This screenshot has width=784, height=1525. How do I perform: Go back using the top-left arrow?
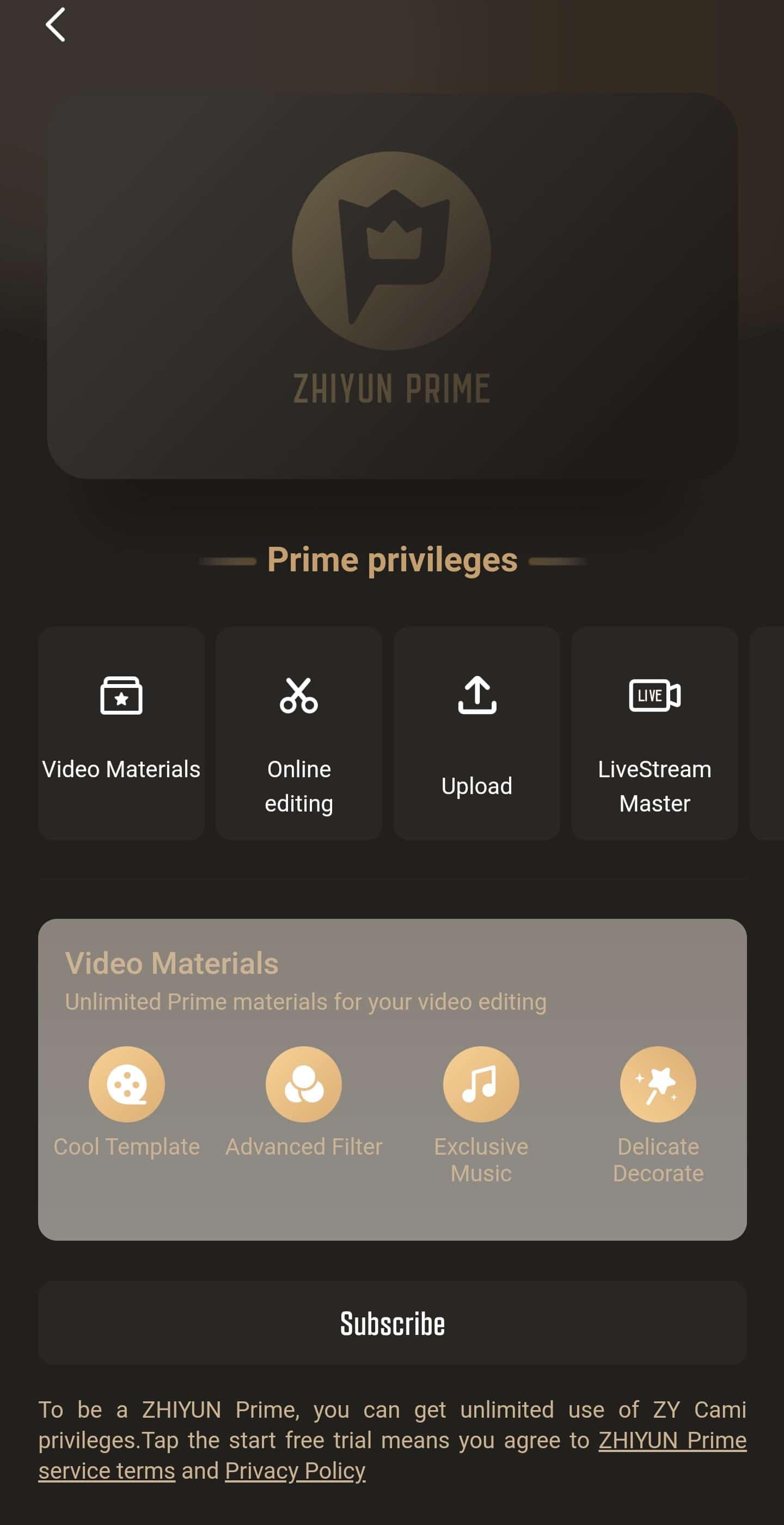(x=55, y=25)
